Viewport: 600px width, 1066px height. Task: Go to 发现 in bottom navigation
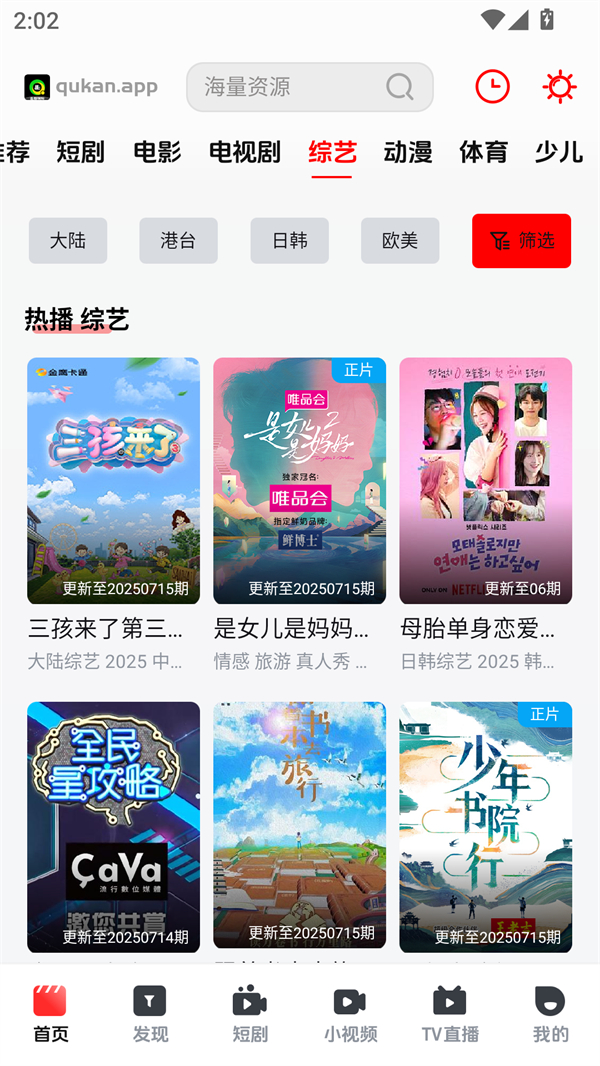tap(150, 1014)
